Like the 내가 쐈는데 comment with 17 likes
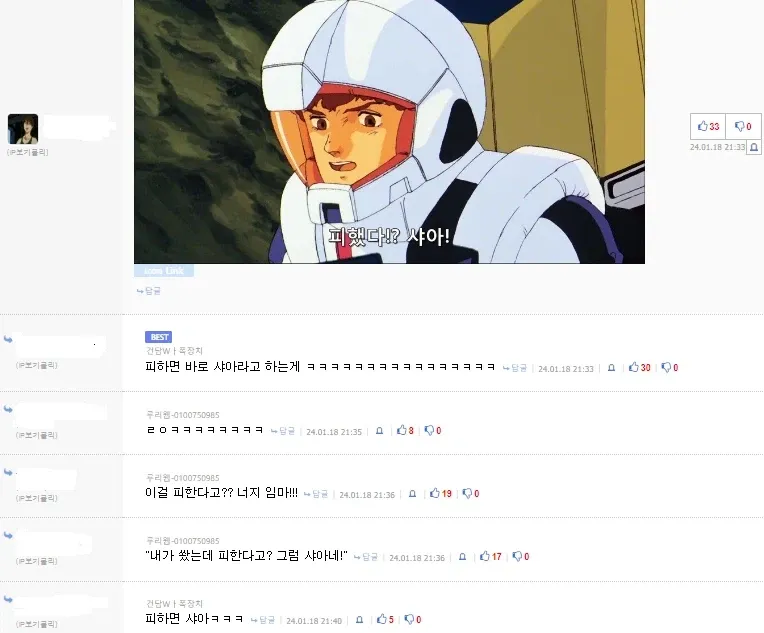Screen dimensions: 764x633 point(491,556)
